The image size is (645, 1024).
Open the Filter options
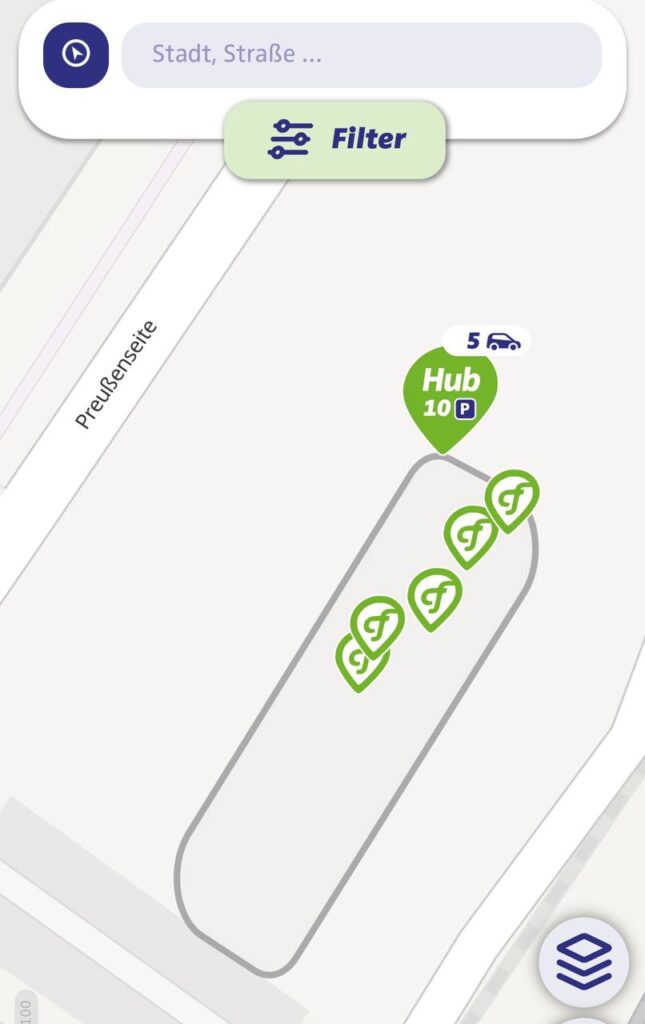coord(335,139)
